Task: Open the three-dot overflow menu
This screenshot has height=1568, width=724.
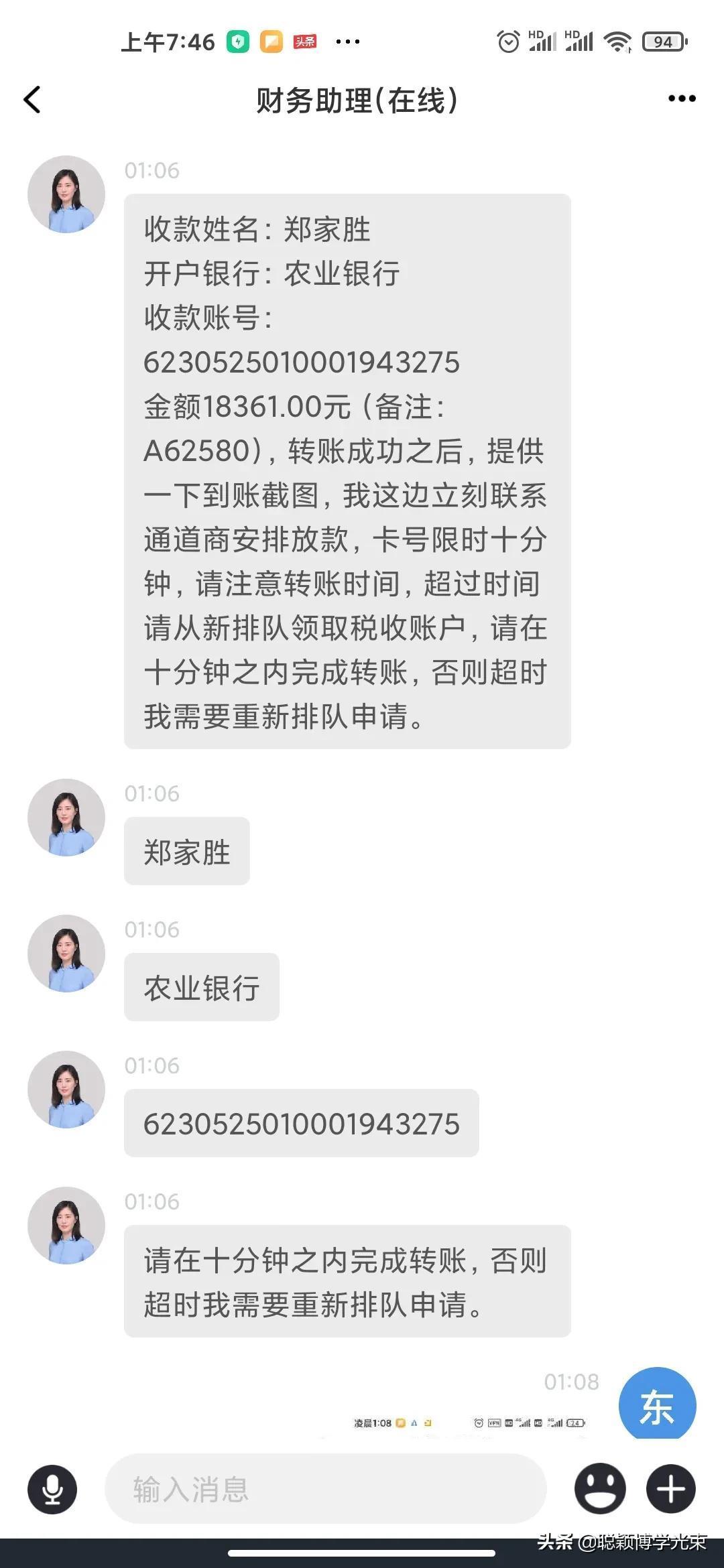Action: 682,99
